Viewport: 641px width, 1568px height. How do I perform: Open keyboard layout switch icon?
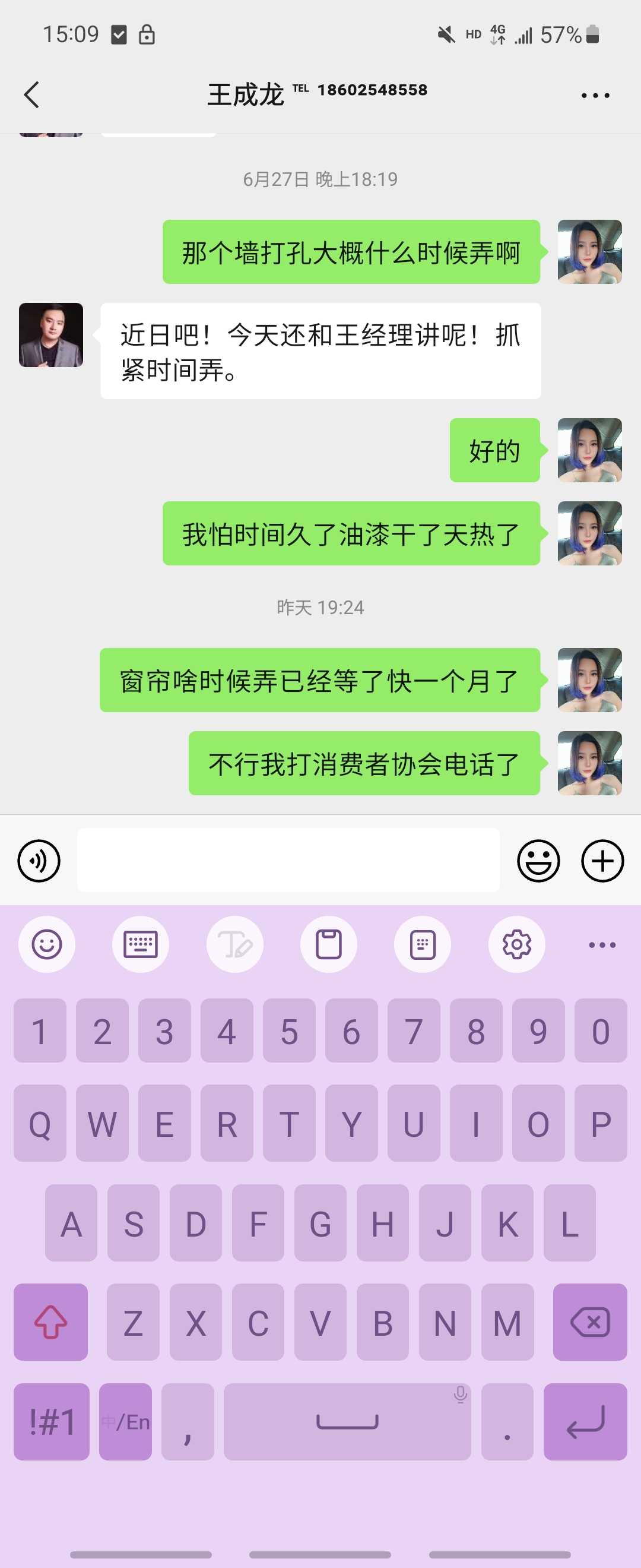(x=141, y=944)
